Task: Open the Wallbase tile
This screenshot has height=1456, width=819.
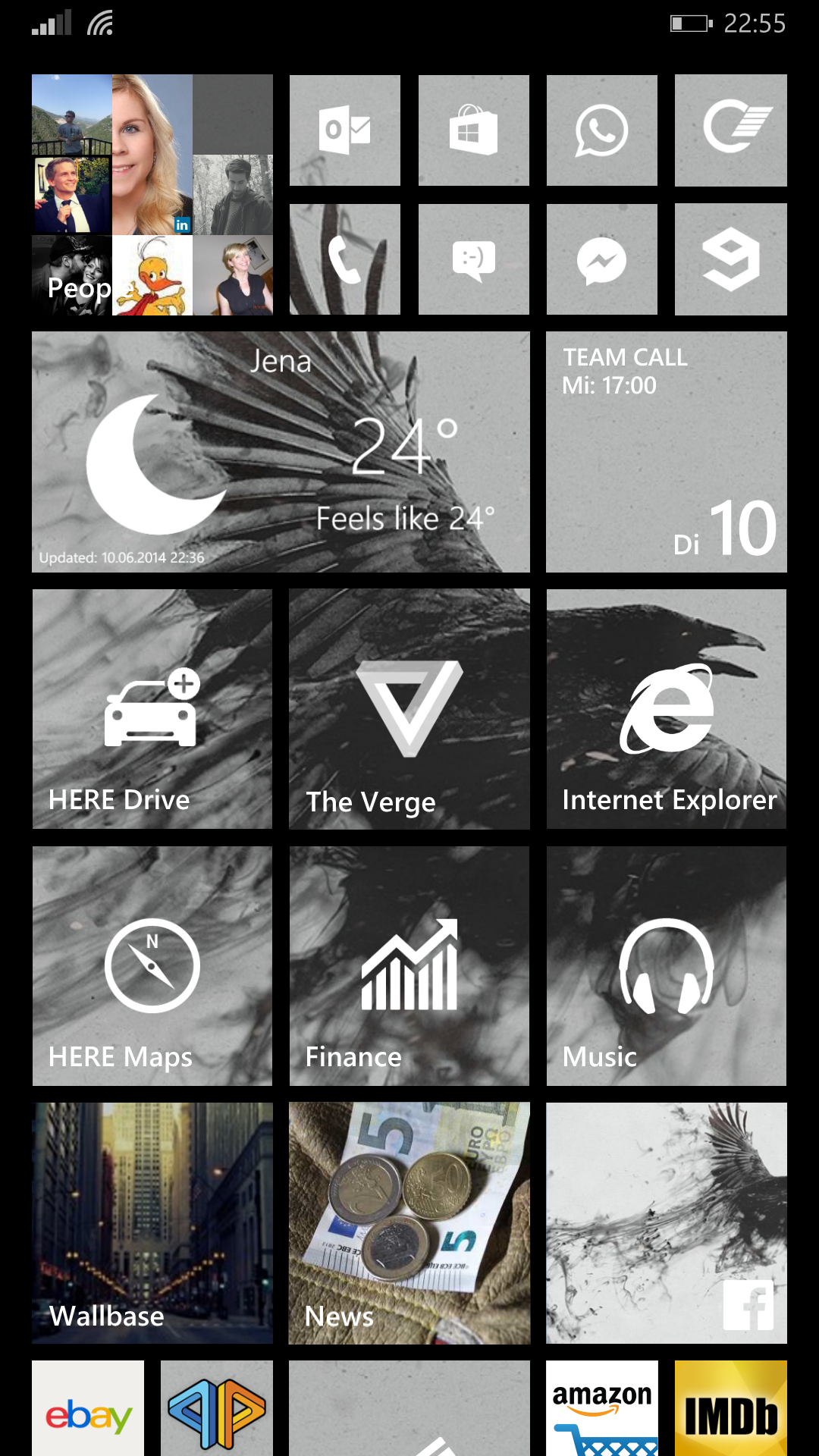Action: [152, 1223]
